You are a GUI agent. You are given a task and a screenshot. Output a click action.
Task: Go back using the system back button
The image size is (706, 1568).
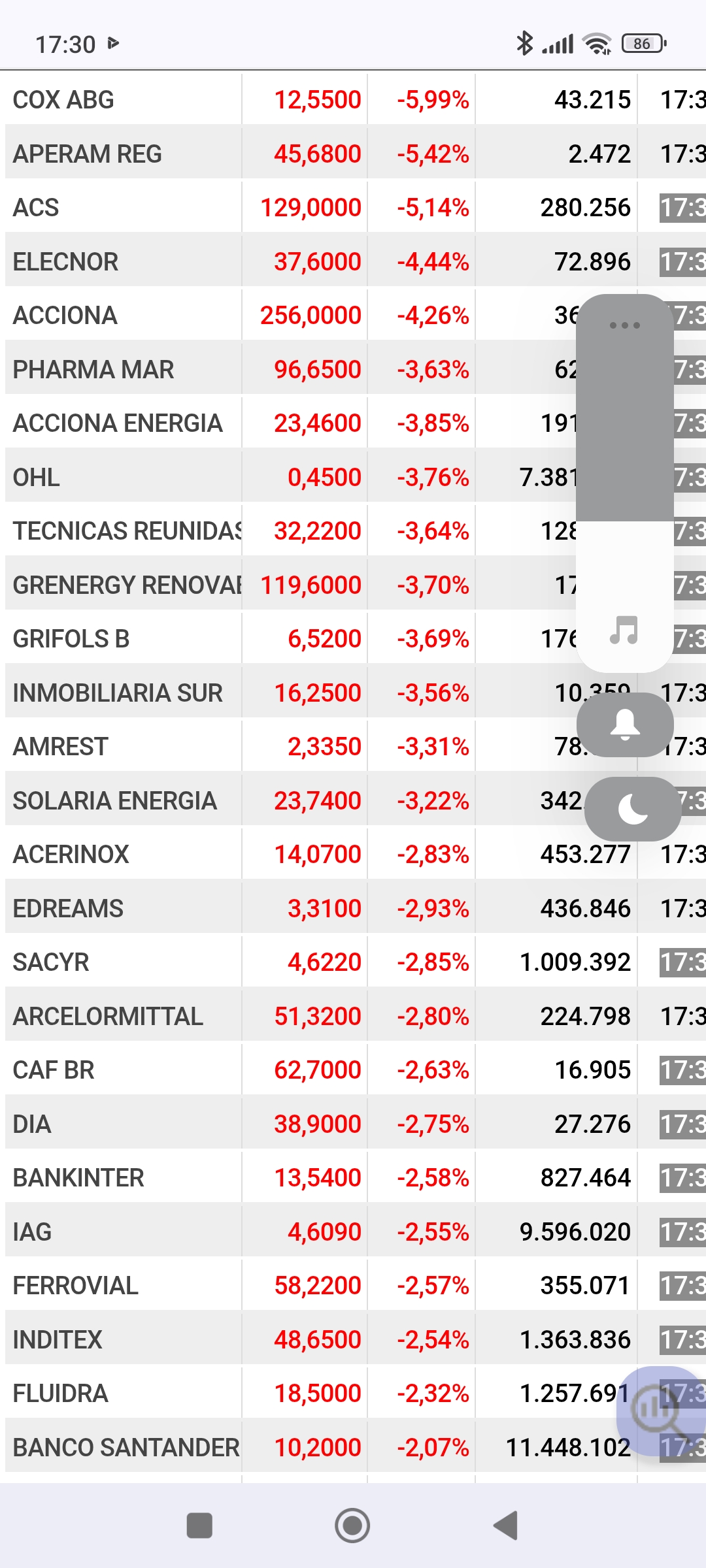[x=506, y=1526]
